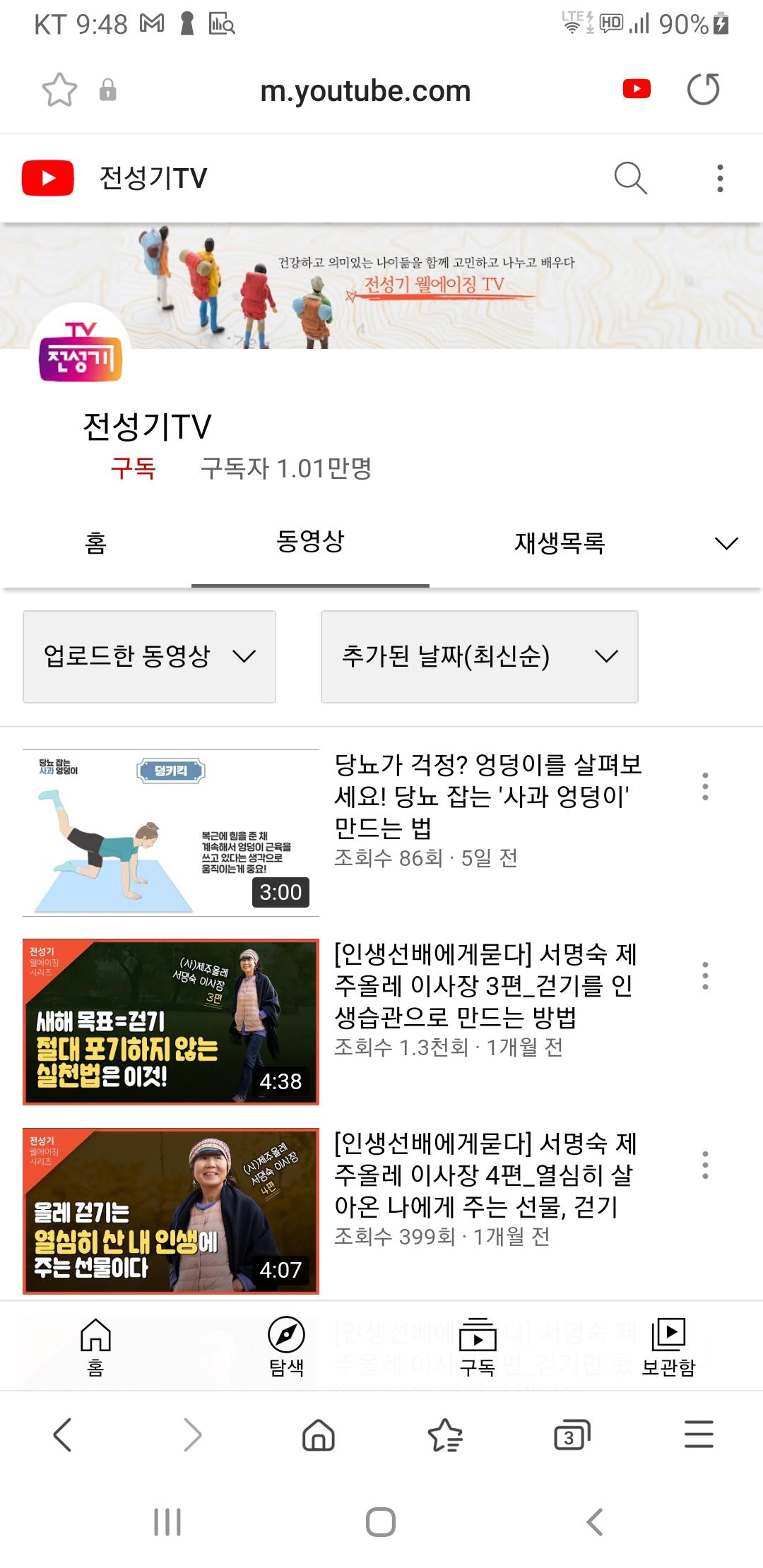The image size is (763, 1568).
Task: Open the browser tab switcher showing 3
Action: [x=571, y=1435]
